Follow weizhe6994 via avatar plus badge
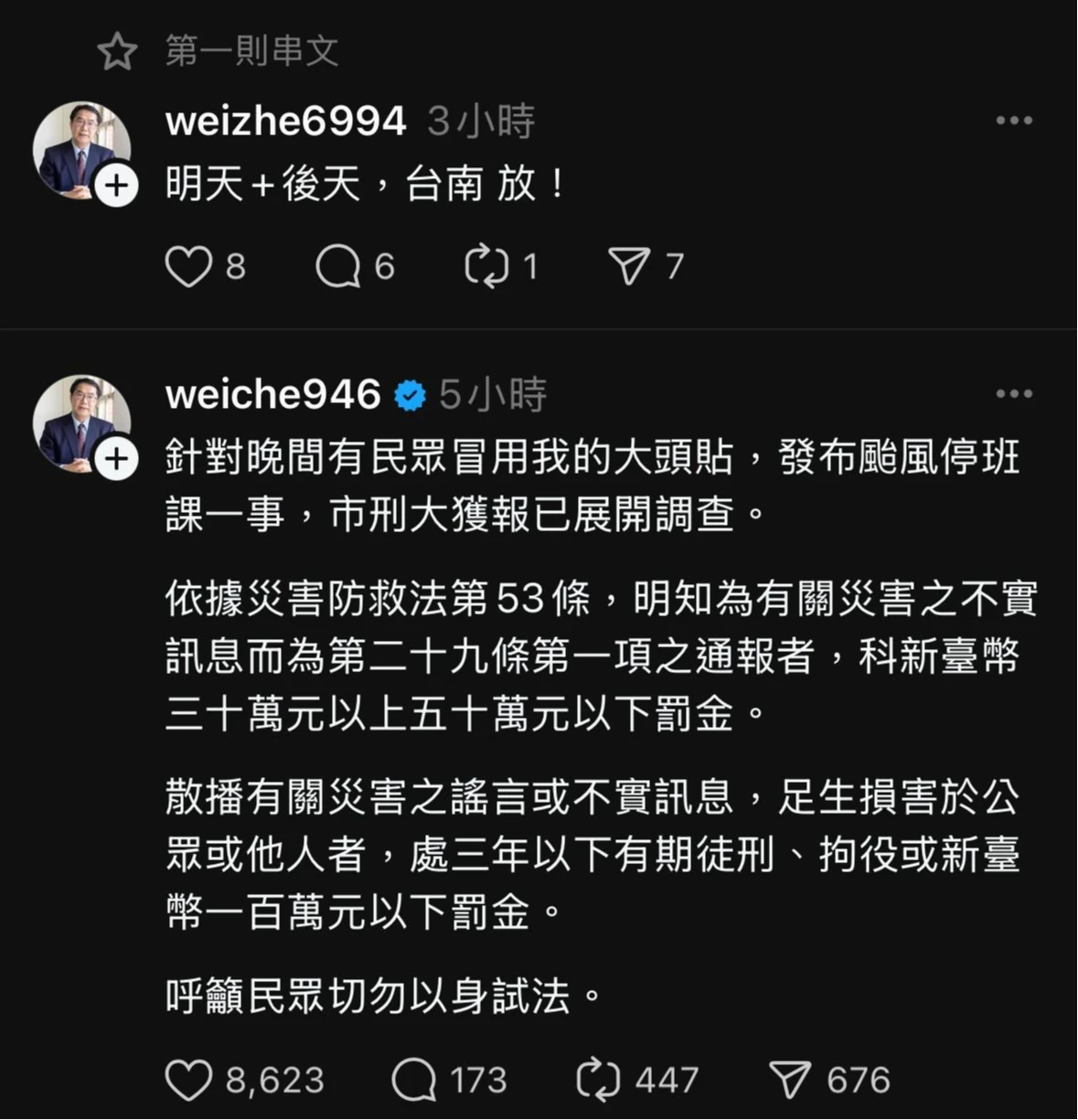The width and height of the screenshot is (1078, 1120). [116, 187]
